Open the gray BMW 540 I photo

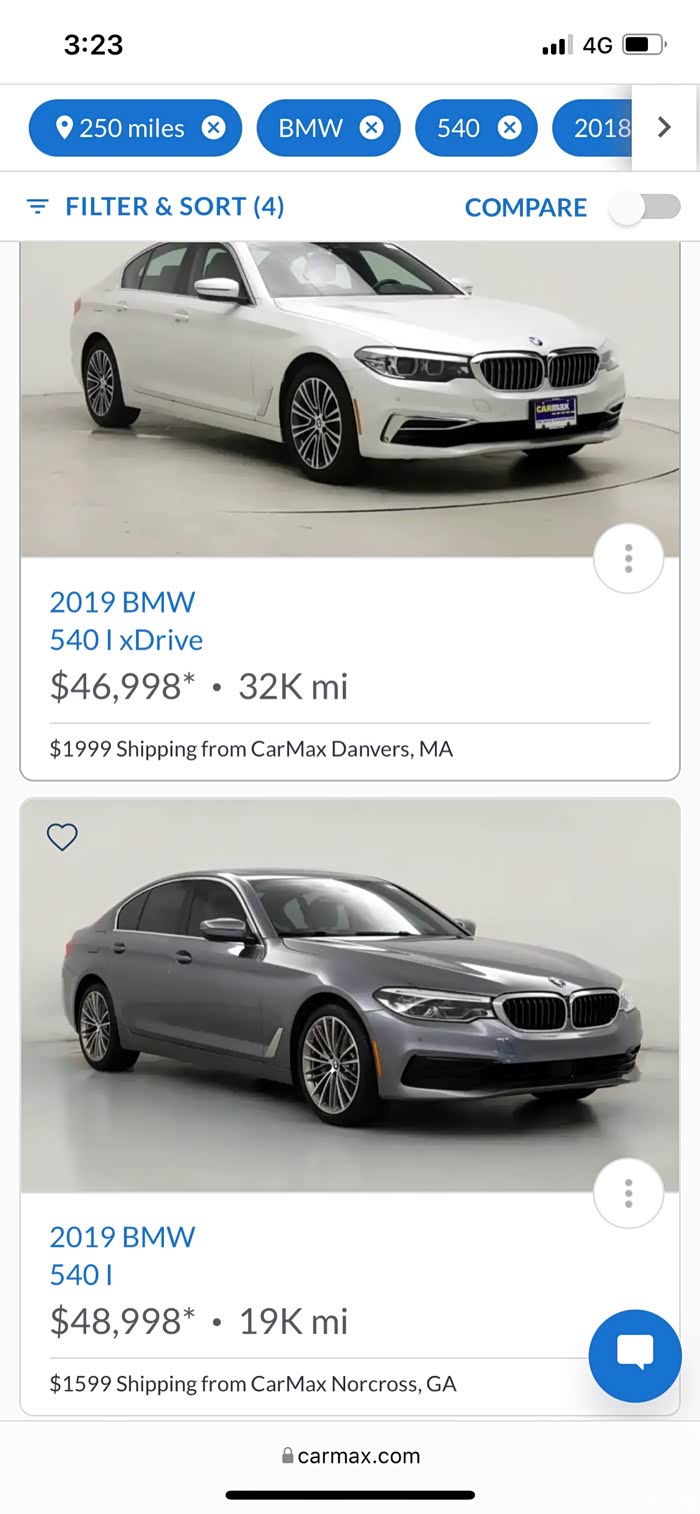click(350, 995)
